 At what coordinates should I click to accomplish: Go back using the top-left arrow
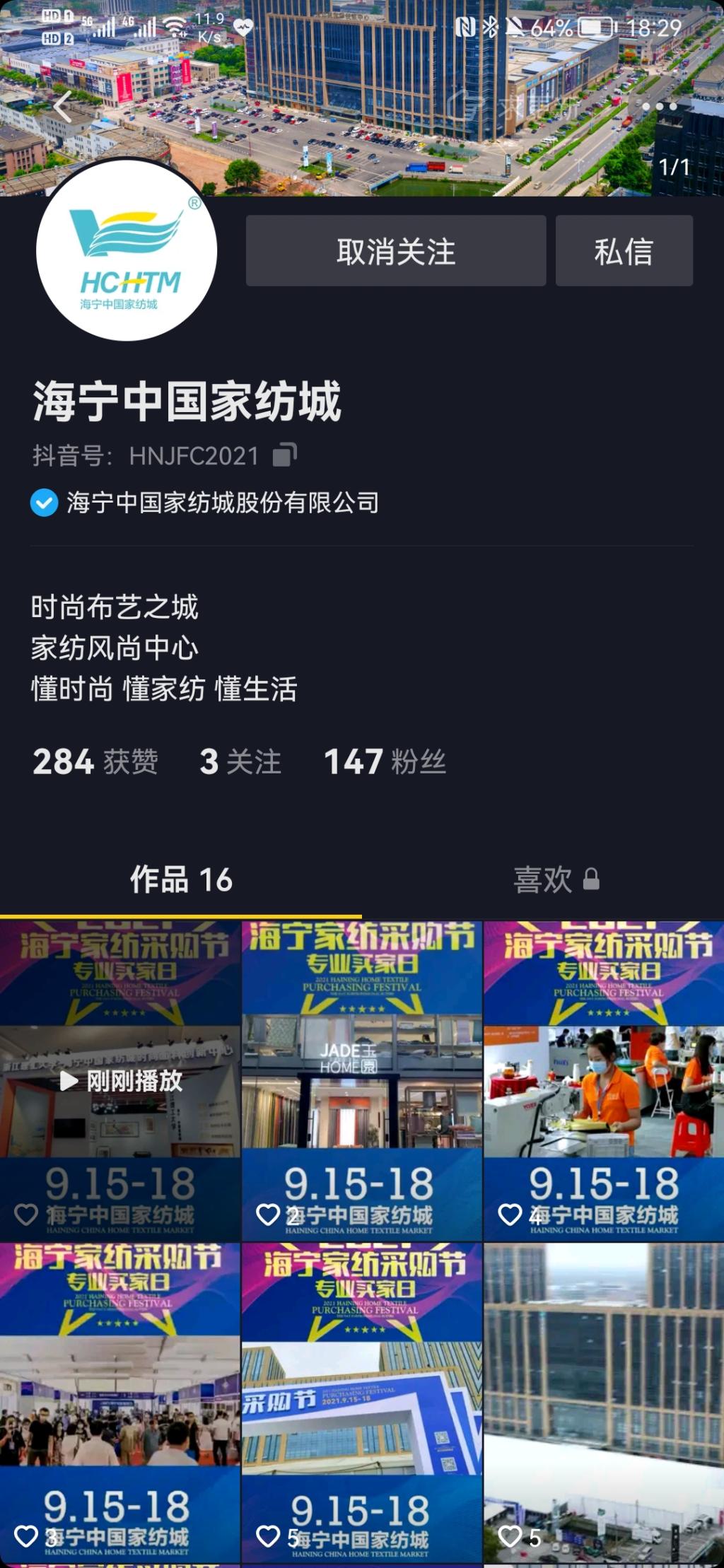click(62, 107)
